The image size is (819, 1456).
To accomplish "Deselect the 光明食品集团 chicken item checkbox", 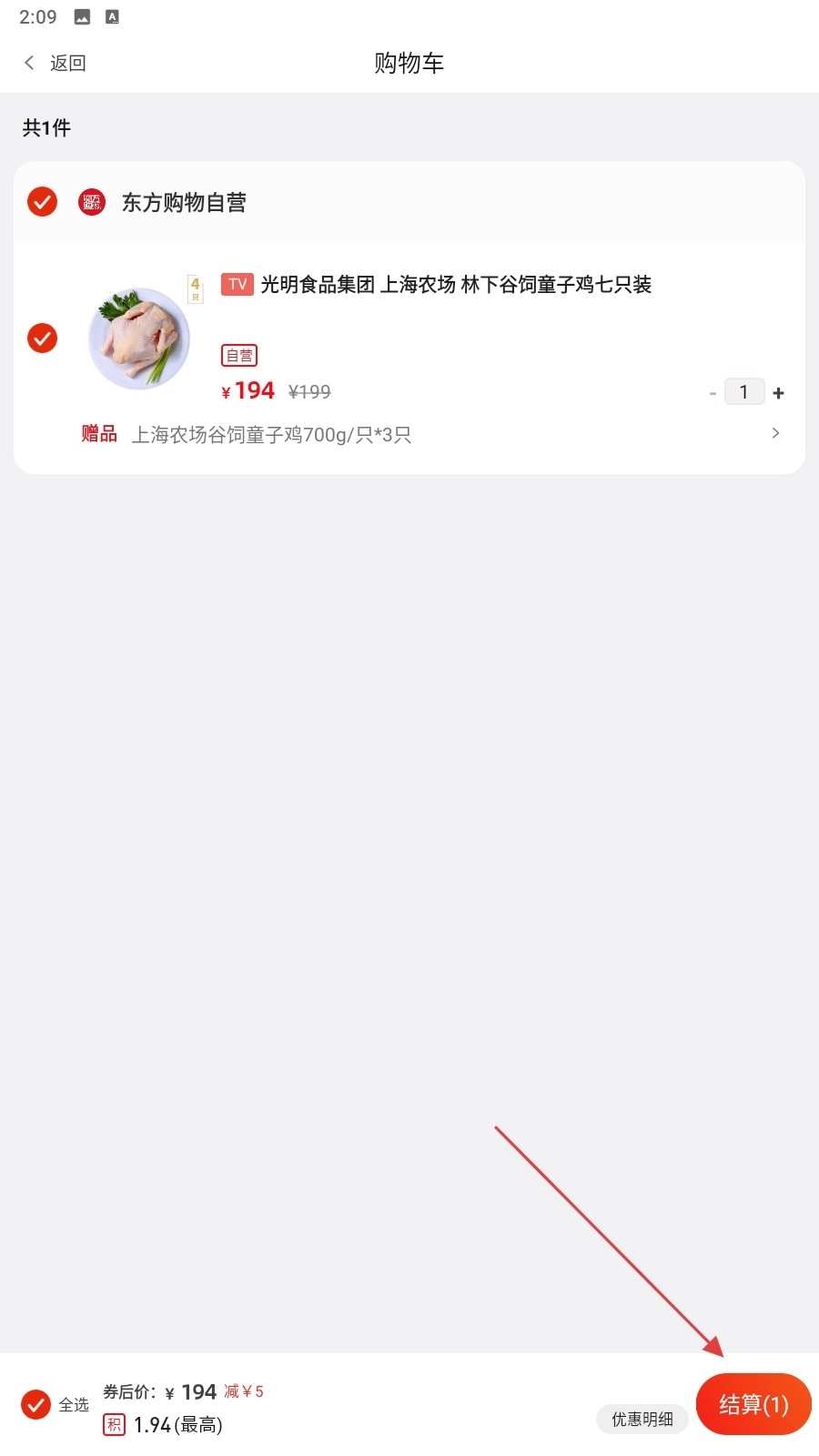I will click(42, 339).
